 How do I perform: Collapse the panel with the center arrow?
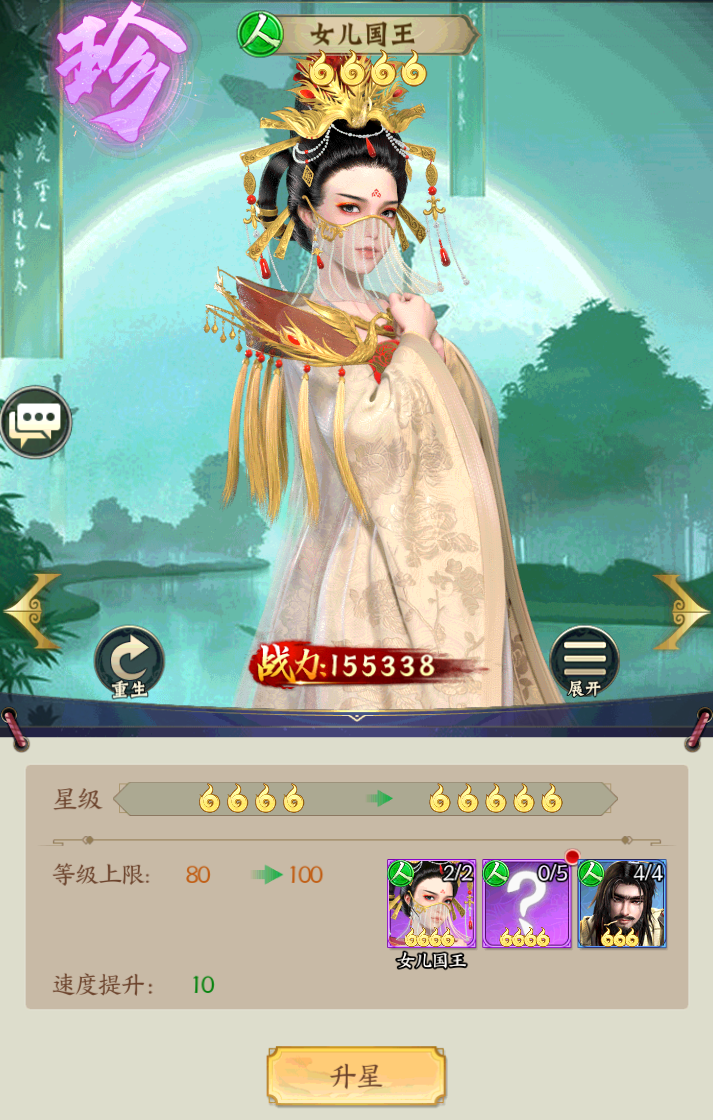pos(356,717)
